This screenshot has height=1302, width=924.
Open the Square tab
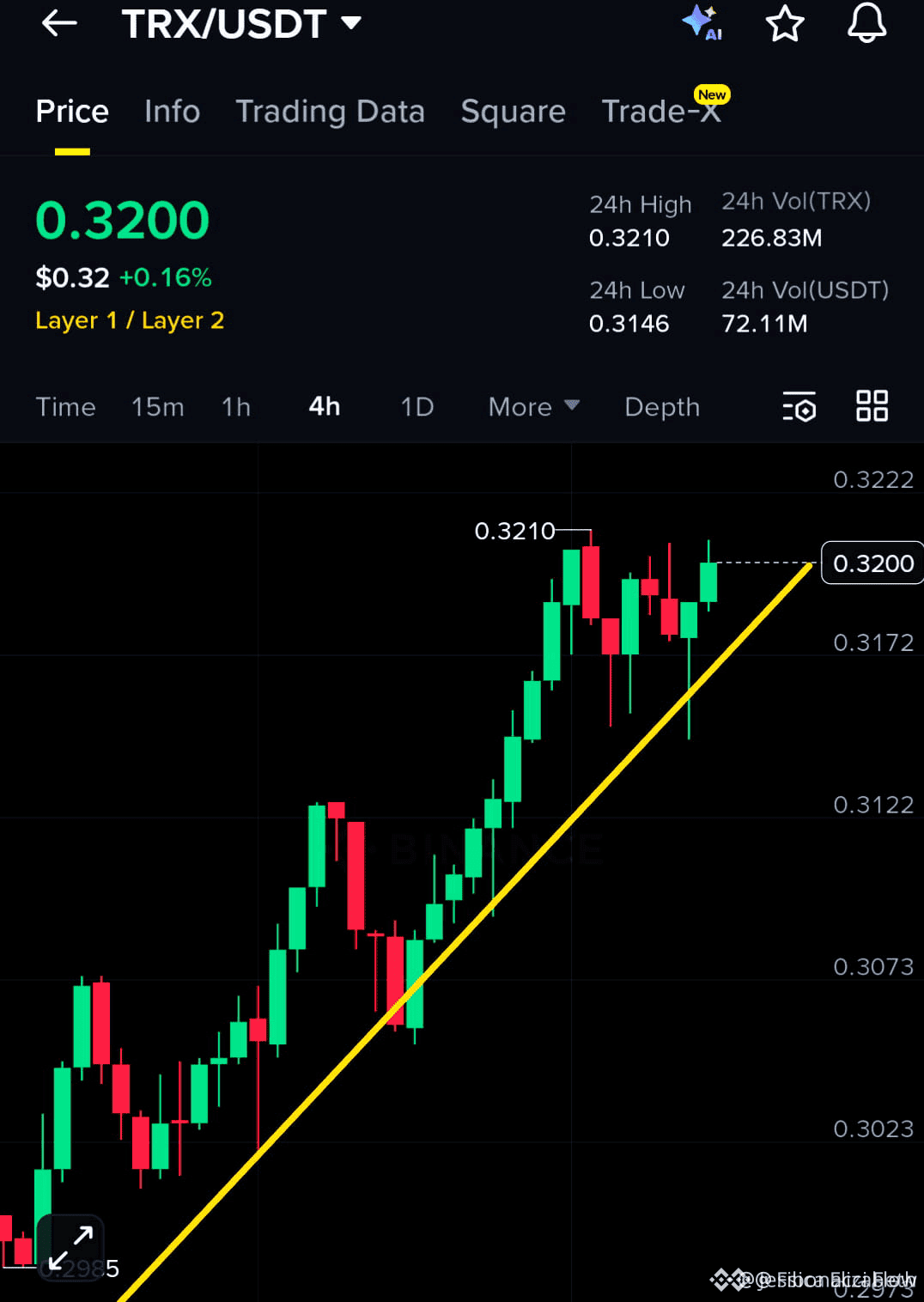click(x=513, y=111)
